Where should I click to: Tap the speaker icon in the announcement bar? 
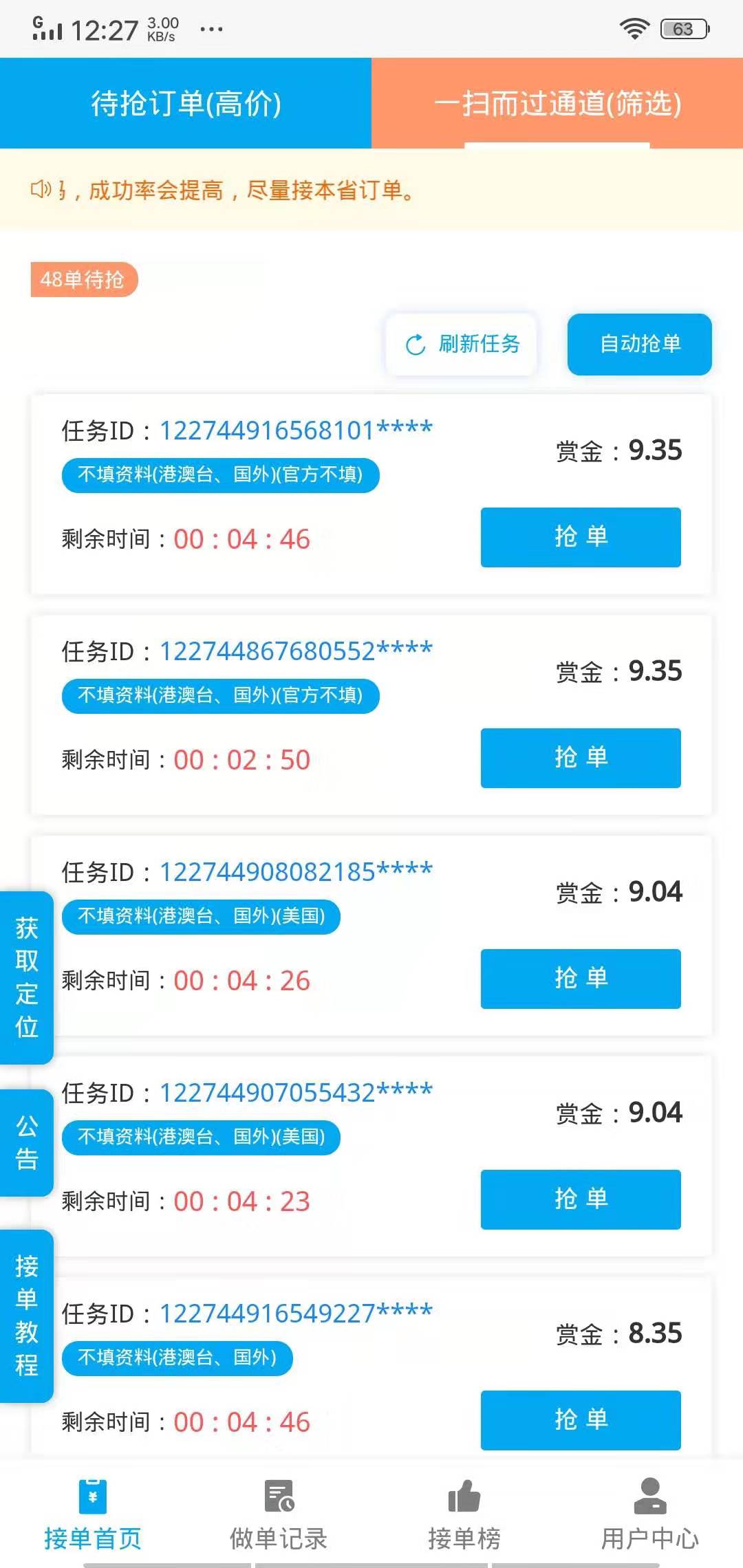(40, 190)
